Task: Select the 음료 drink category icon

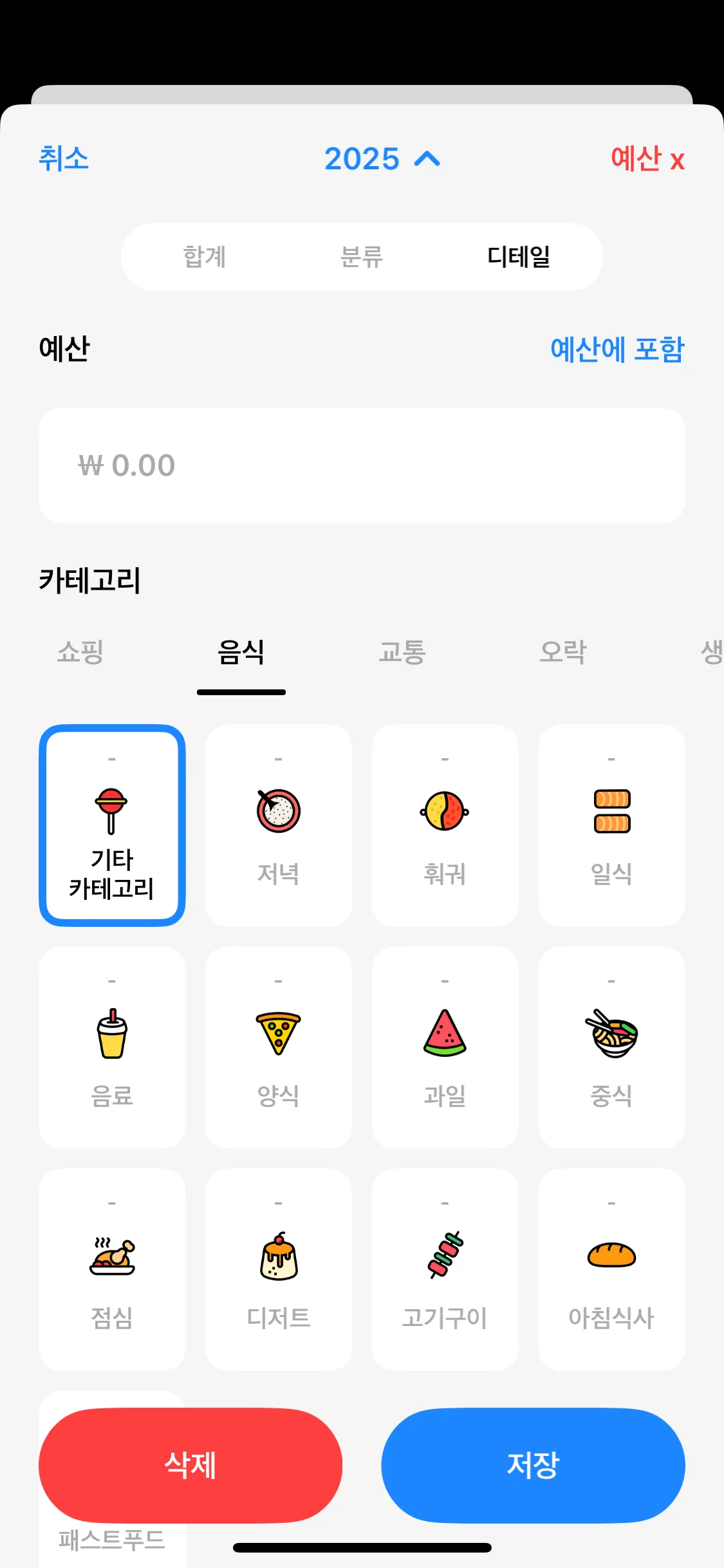Action: pyautogui.click(x=111, y=1047)
